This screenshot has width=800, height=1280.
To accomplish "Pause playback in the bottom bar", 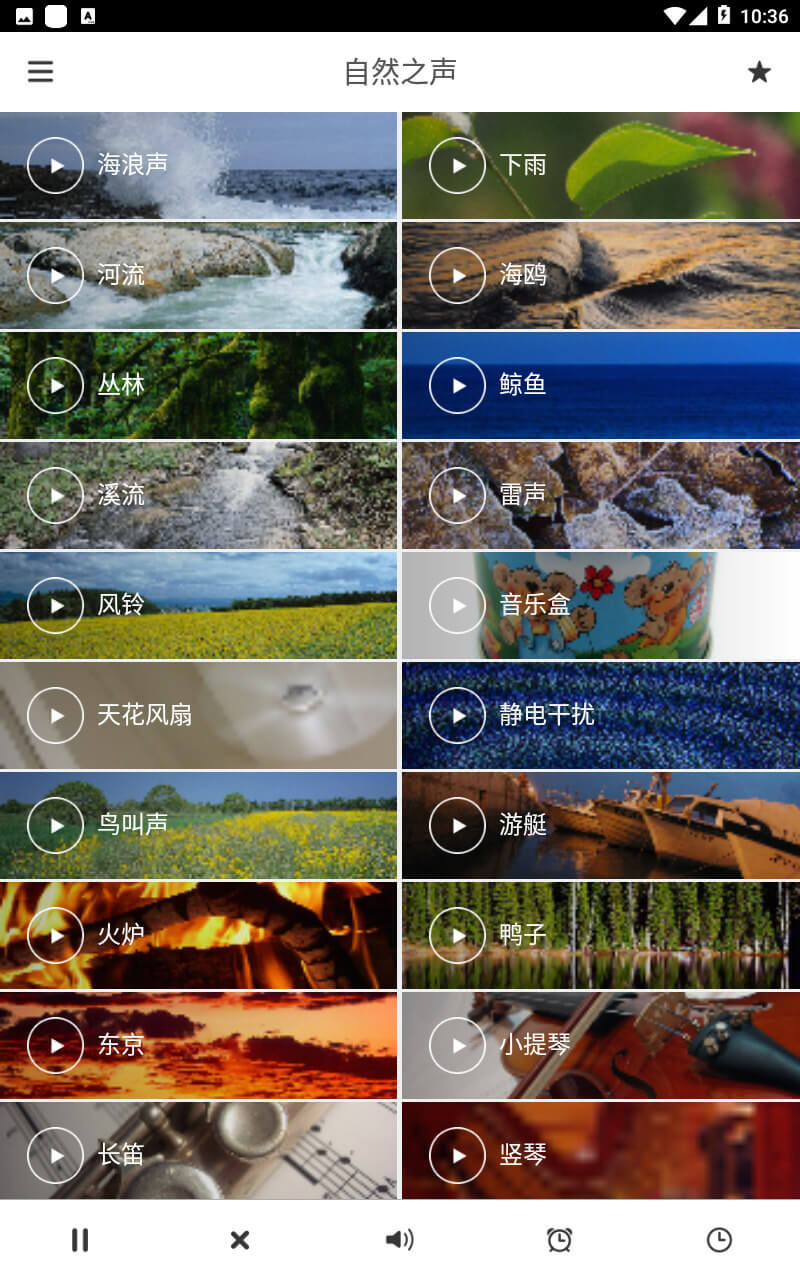I will pyautogui.click(x=80, y=1240).
